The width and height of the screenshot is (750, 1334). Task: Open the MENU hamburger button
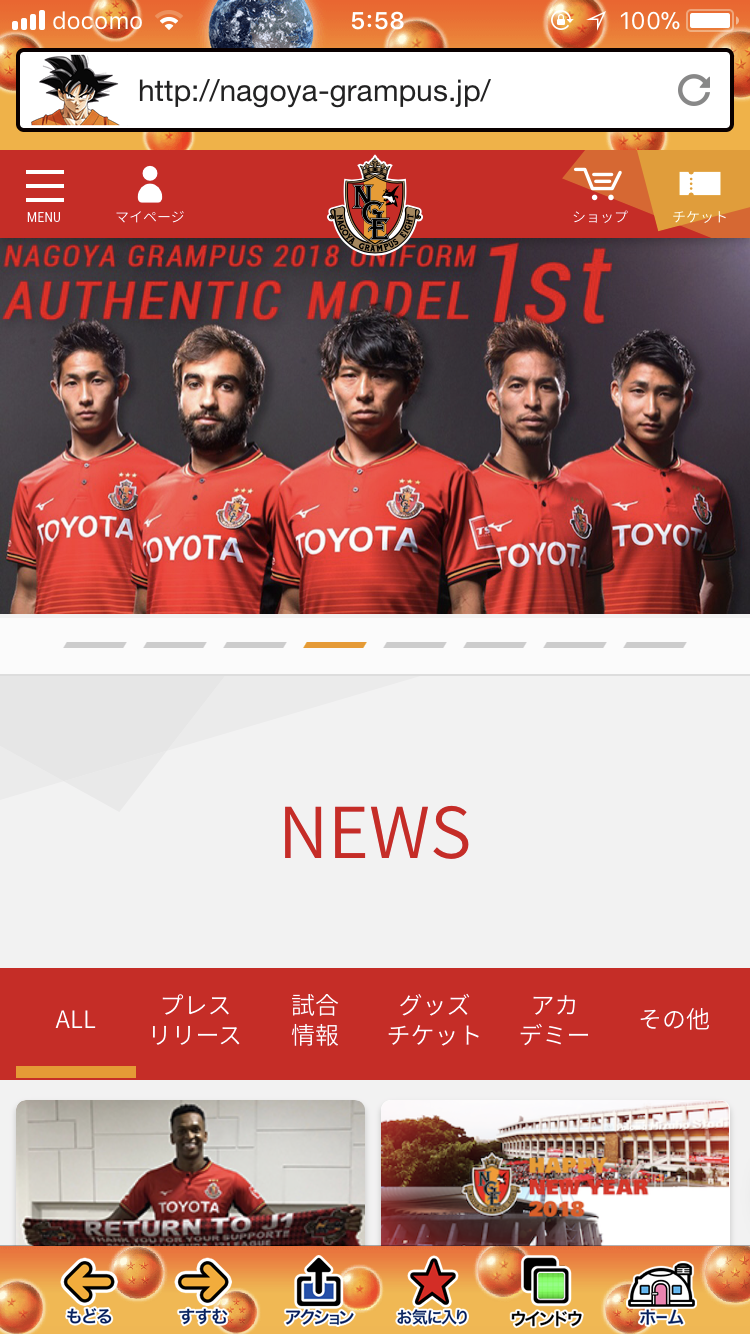pos(44,195)
